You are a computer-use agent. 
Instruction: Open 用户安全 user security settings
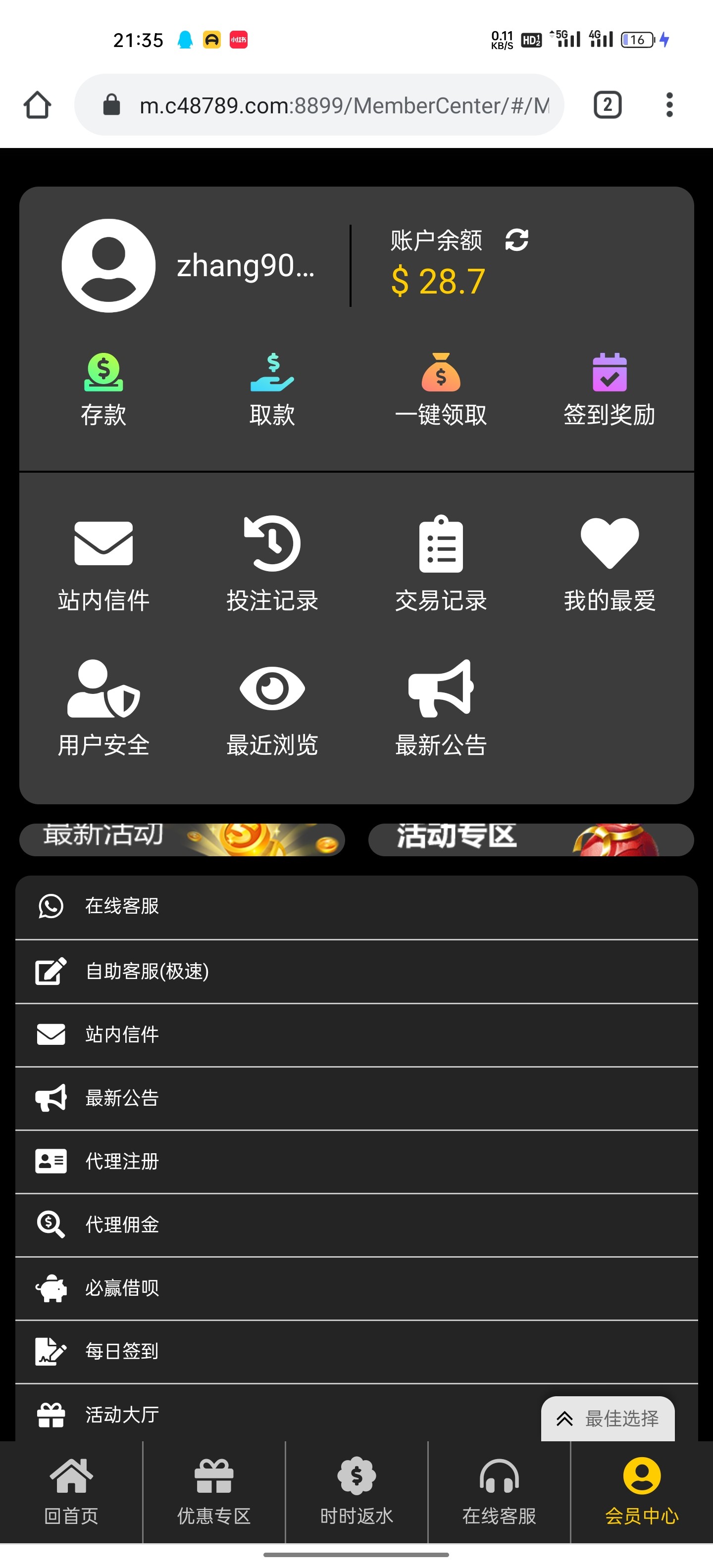pos(103,707)
